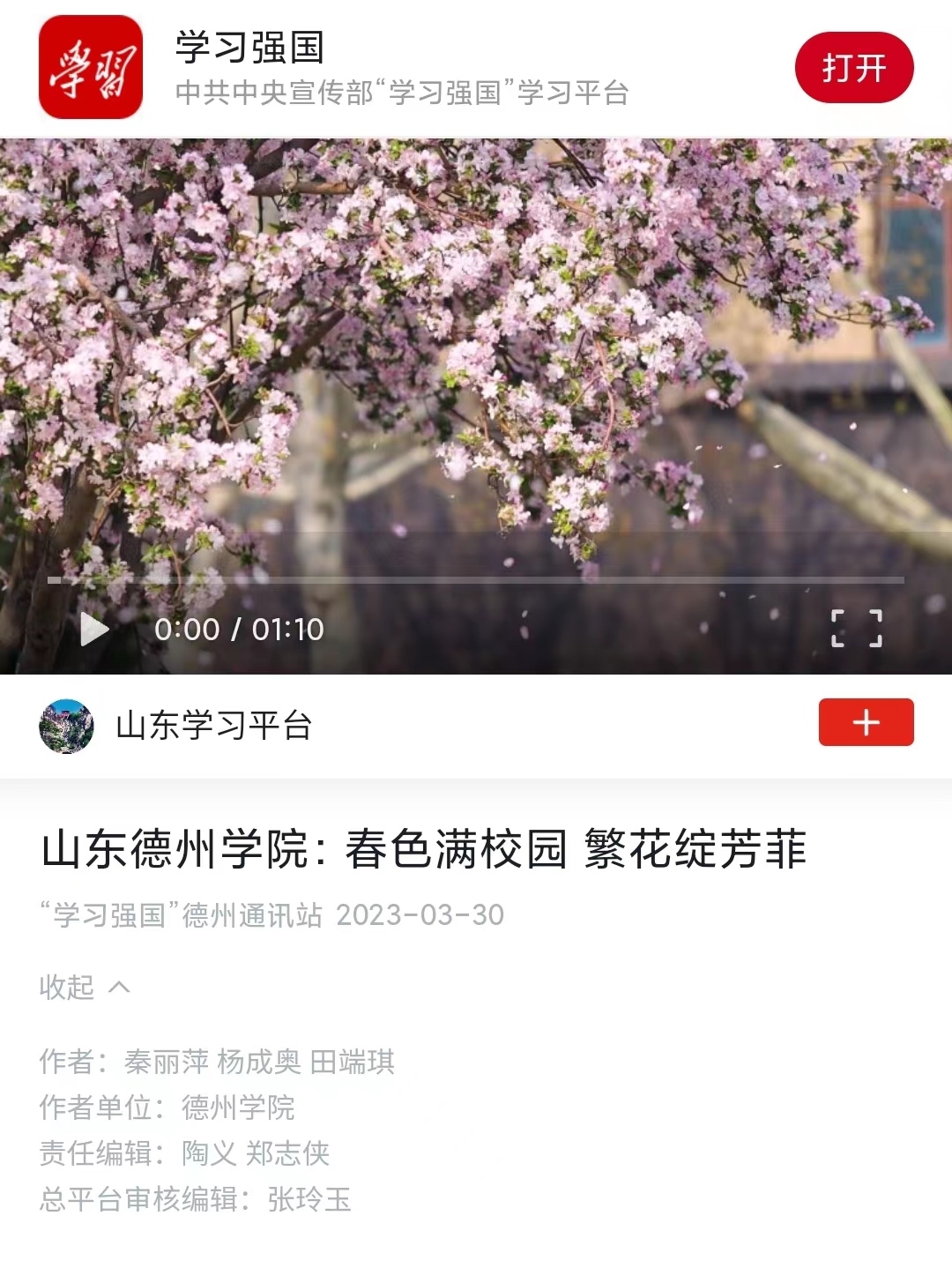Tap the red 打开 button
Image resolution: width=952 pixels, height=1268 pixels.
click(x=853, y=68)
